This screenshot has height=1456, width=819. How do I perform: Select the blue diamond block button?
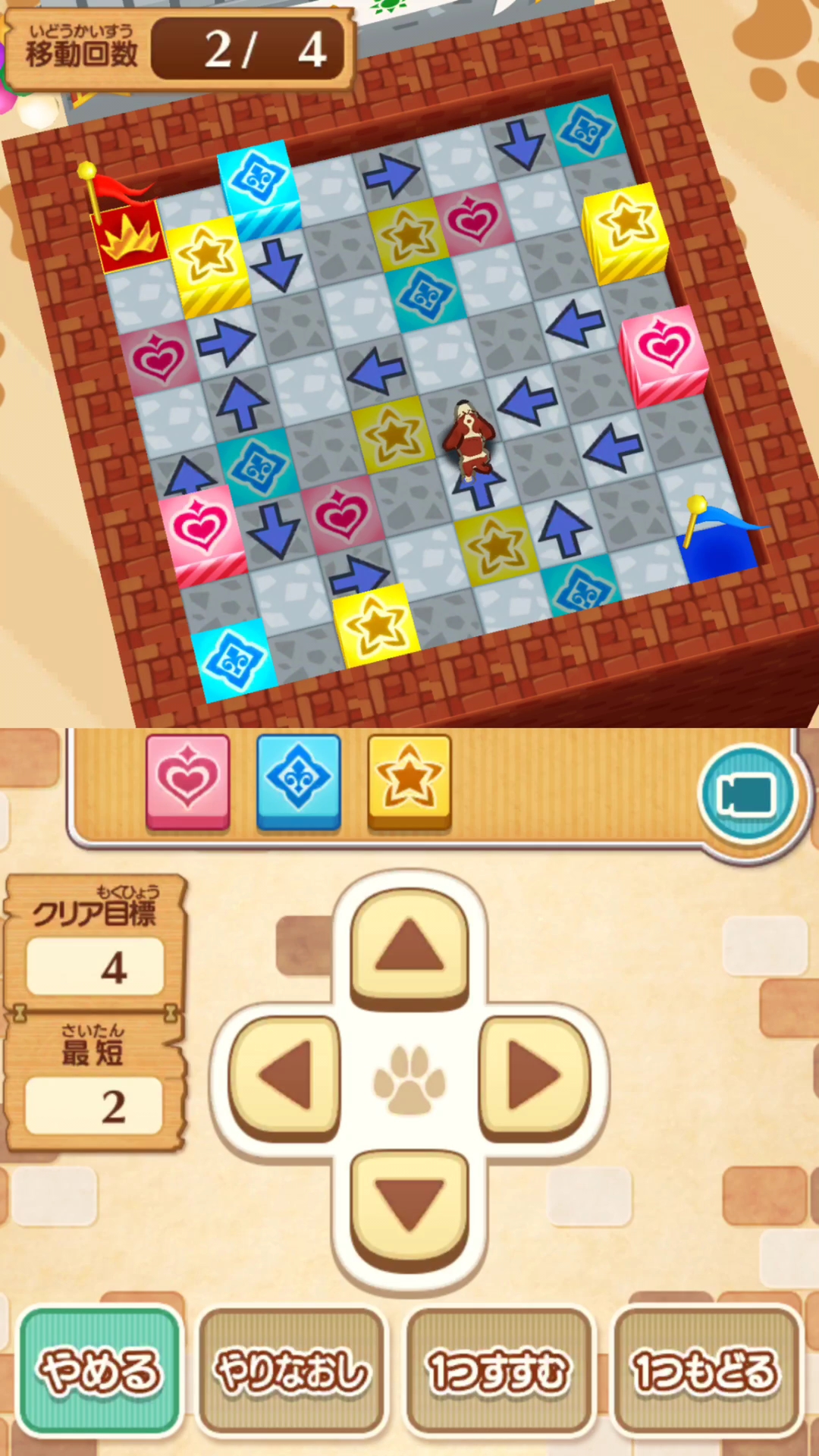[x=299, y=781]
